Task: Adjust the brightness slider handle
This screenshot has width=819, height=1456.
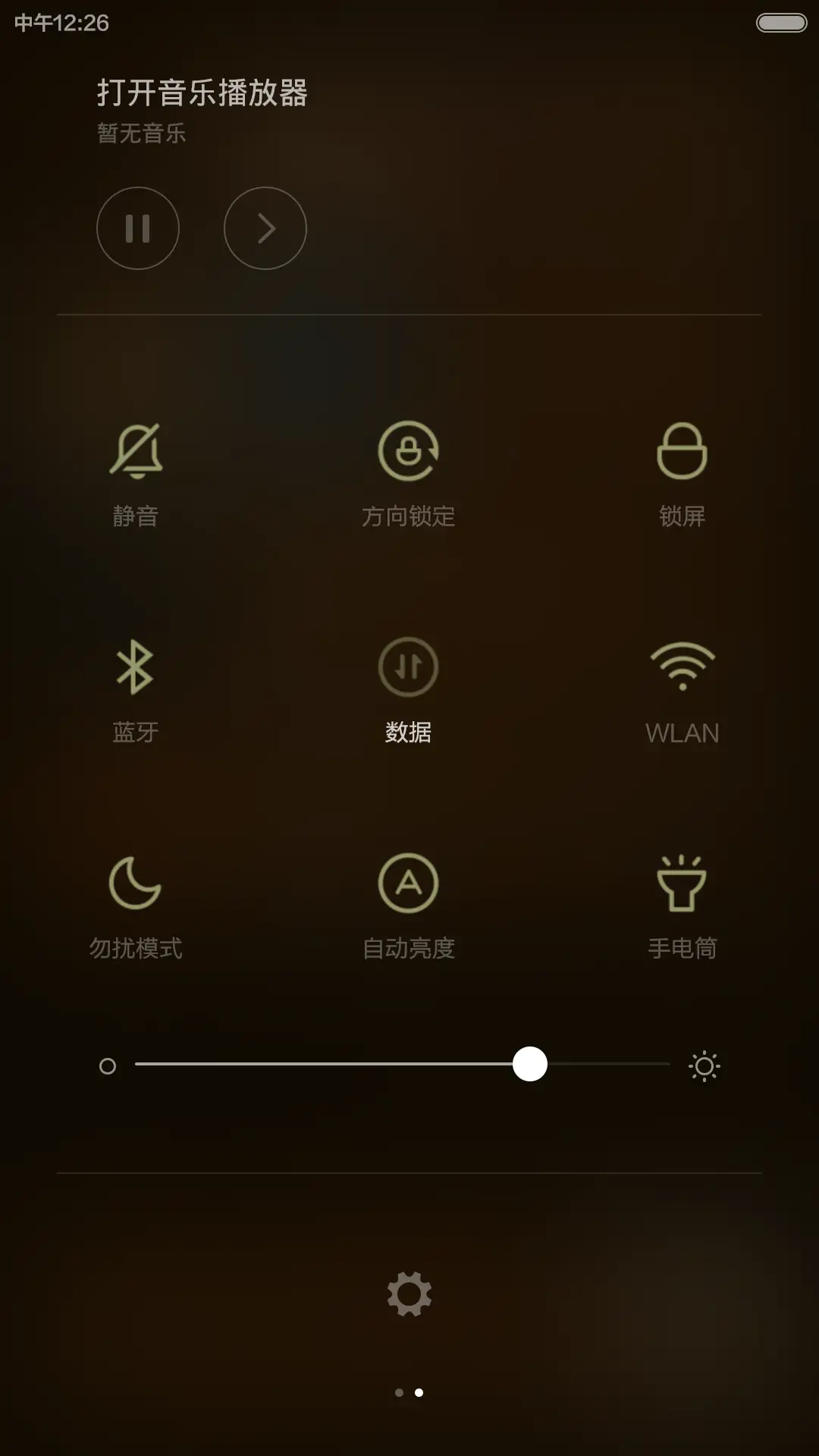Action: (531, 1065)
